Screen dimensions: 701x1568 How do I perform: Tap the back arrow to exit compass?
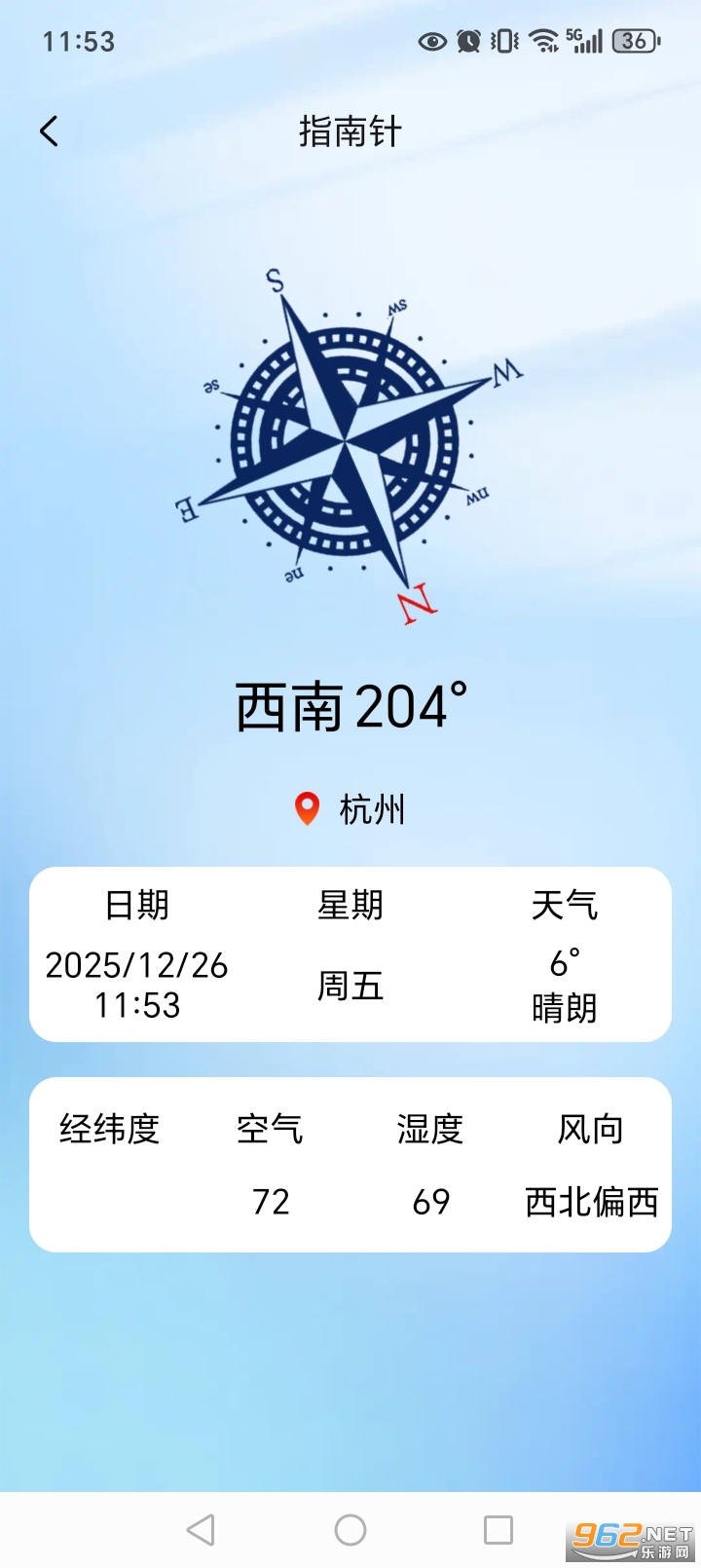point(49,130)
